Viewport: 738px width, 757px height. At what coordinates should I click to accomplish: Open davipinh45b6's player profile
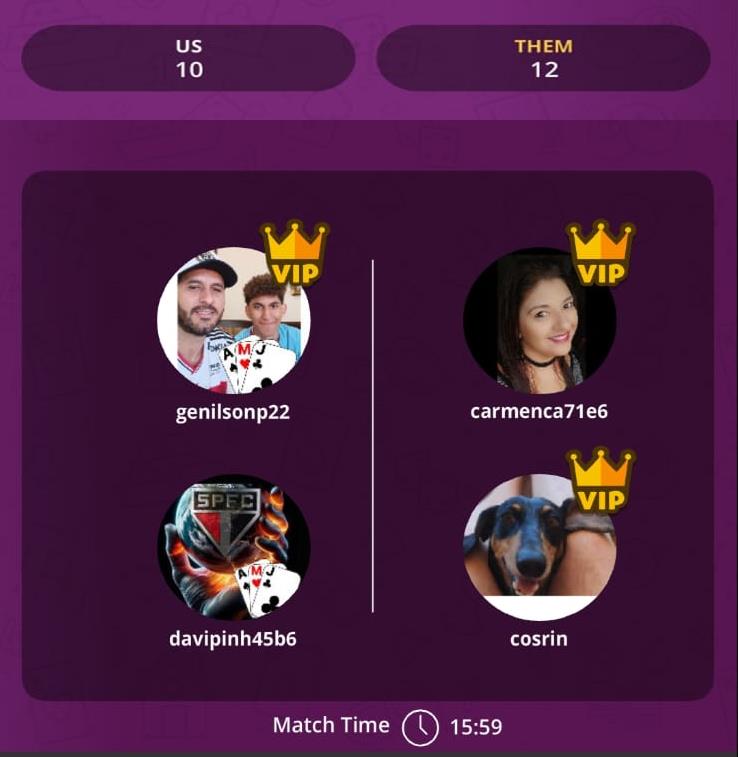[x=233, y=547]
